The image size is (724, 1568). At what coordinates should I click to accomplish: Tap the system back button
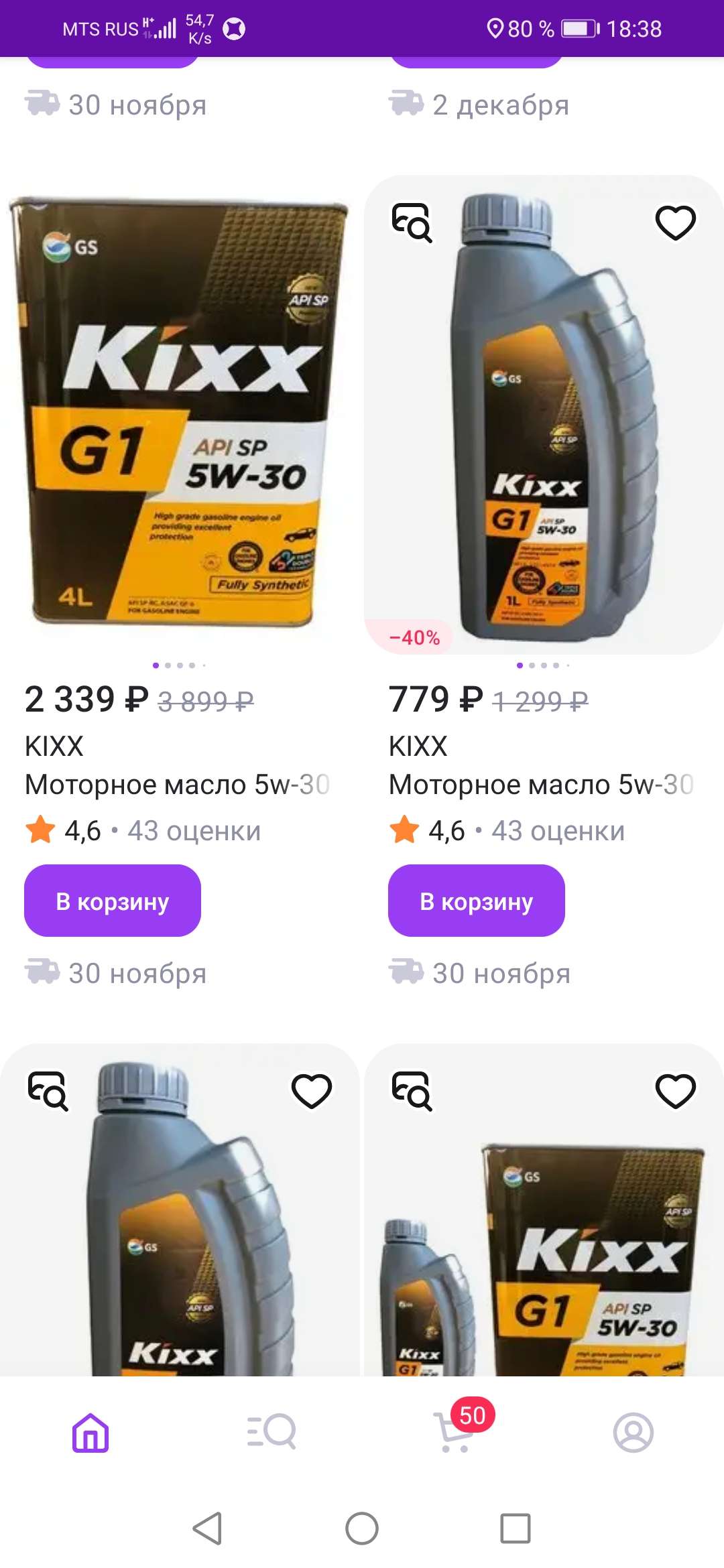coord(207,1528)
